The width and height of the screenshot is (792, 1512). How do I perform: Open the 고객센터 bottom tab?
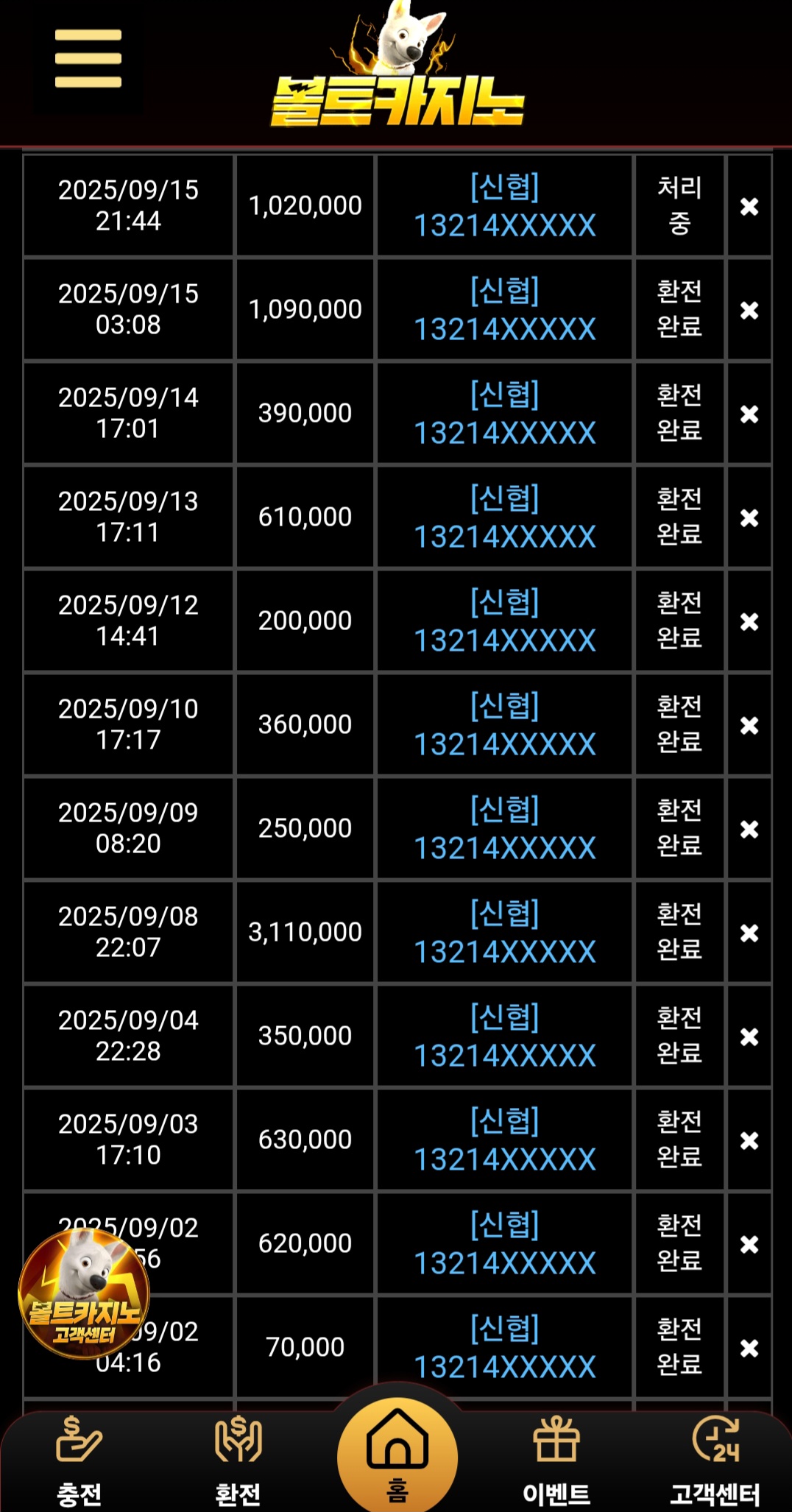[715, 1461]
